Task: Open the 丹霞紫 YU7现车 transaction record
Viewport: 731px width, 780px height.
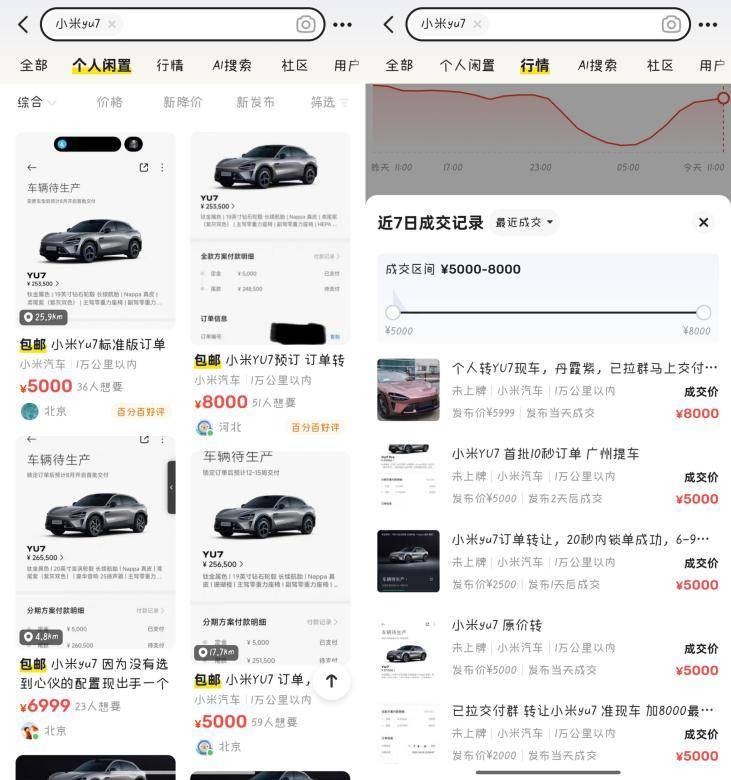Action: point(547,390)
